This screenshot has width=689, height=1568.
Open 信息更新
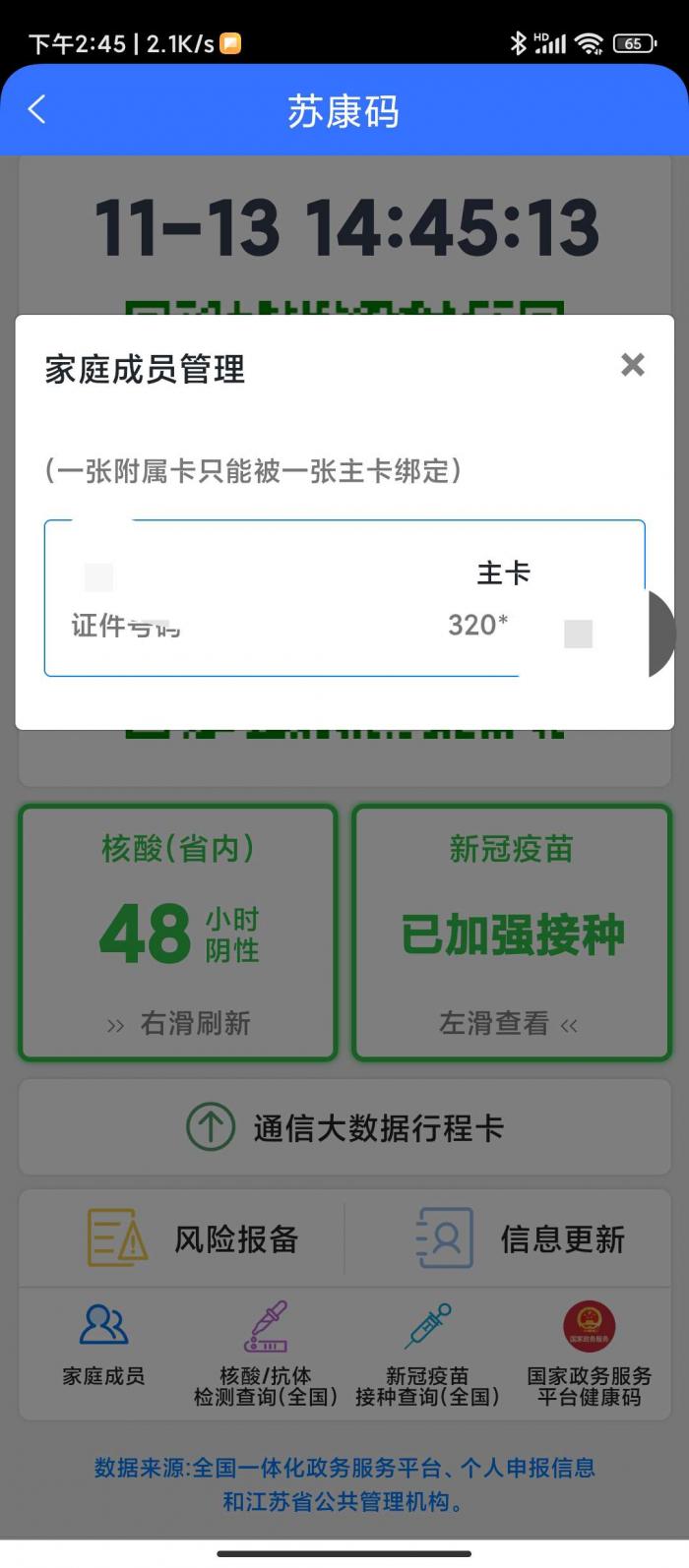pos(519,1238)
